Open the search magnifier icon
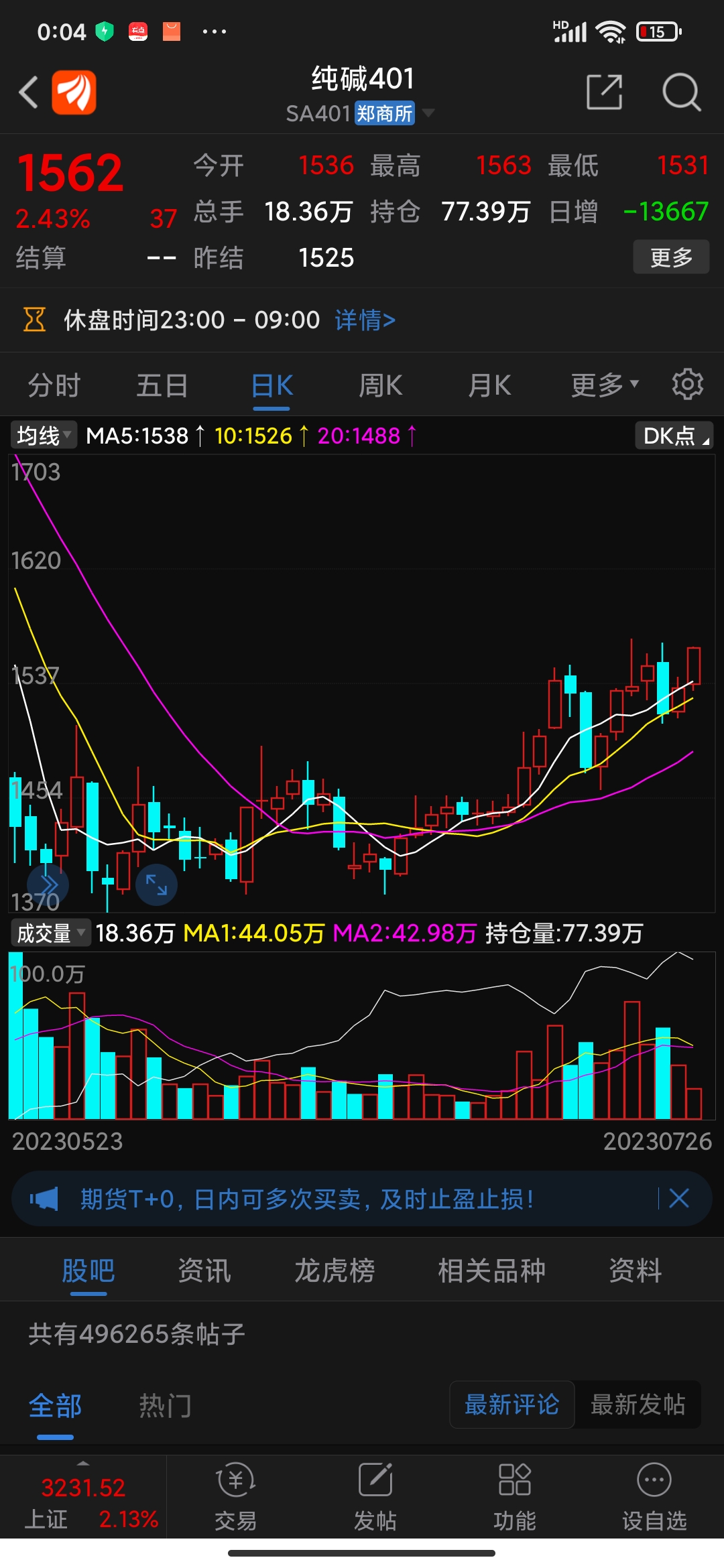 click(x=682, y=92)
